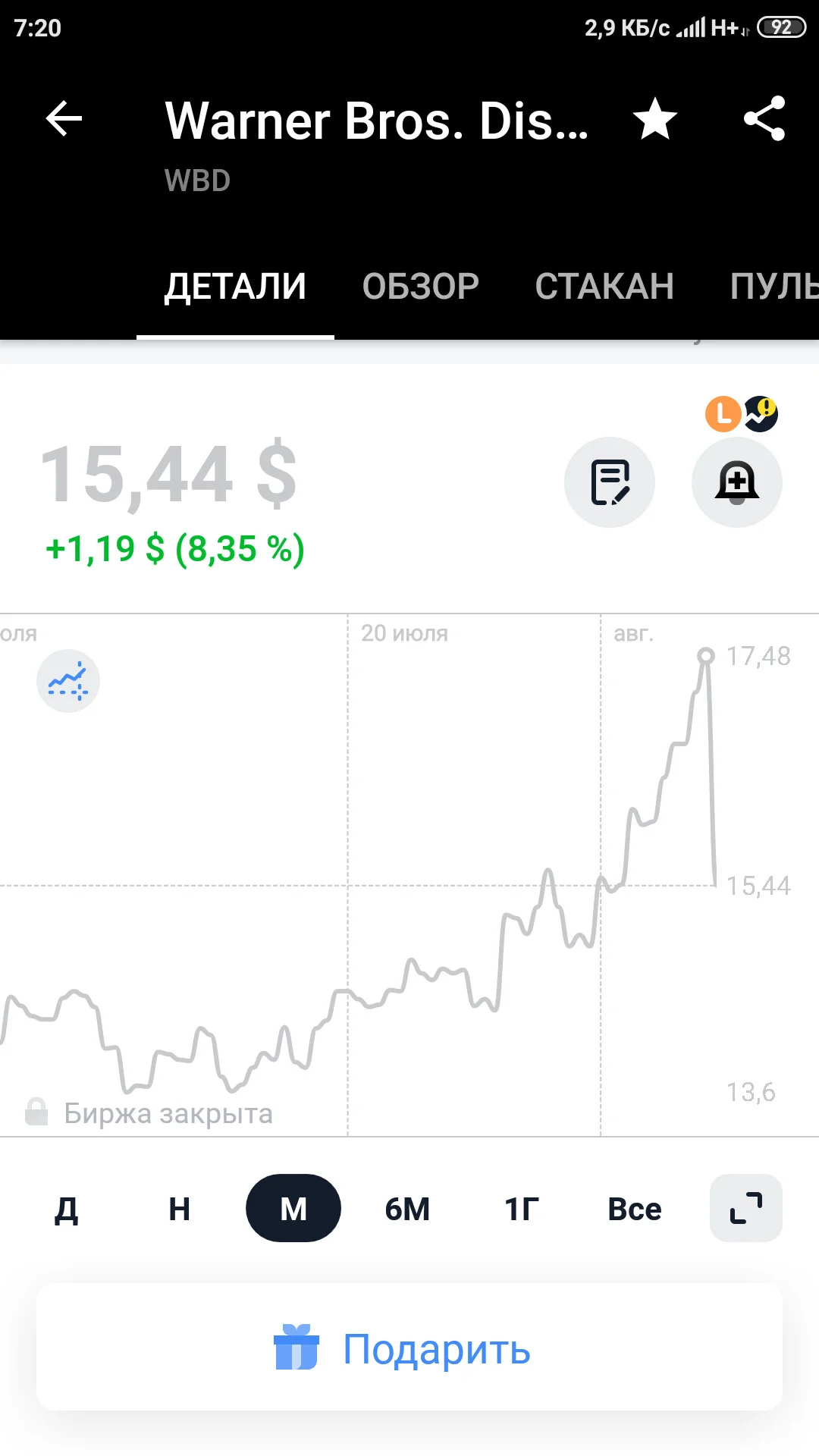819x1456 pixels.
Task: Set a price alert with the bell
Action: [737, 482]
